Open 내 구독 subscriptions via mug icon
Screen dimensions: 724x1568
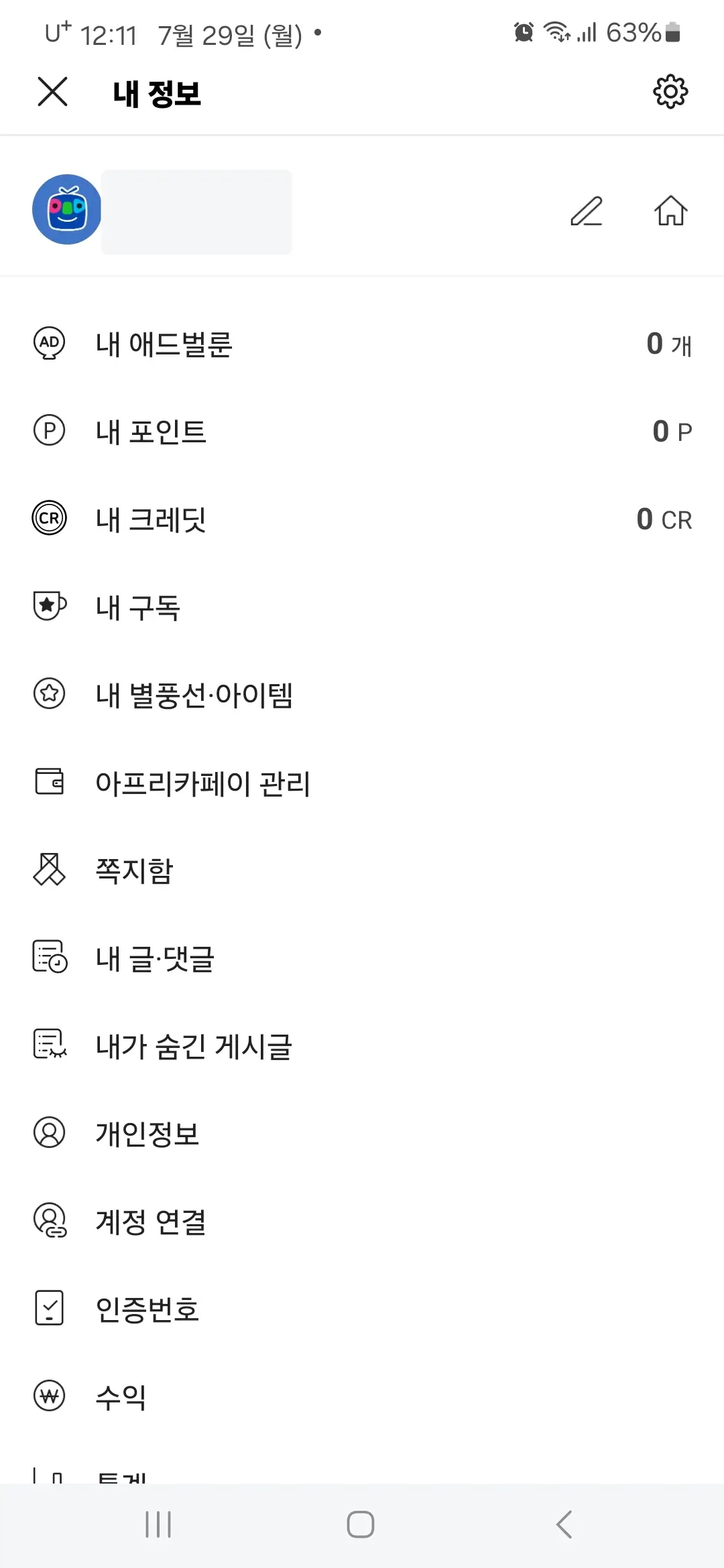pos(48,606)
